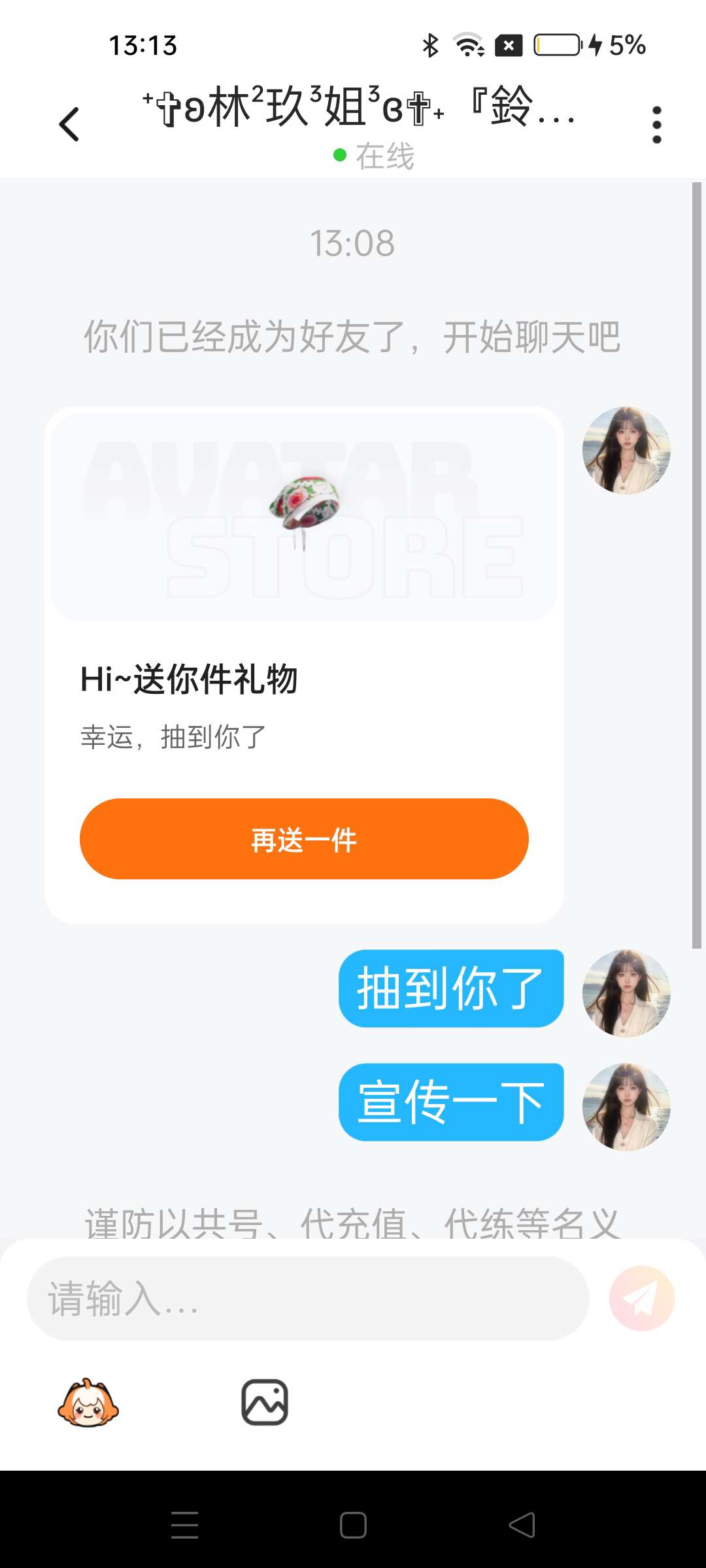This screenshot has width=706, height=1568.
Task: View the avatar beside 抽到你了
Action: pyautogui.click(x=626, y=993)
